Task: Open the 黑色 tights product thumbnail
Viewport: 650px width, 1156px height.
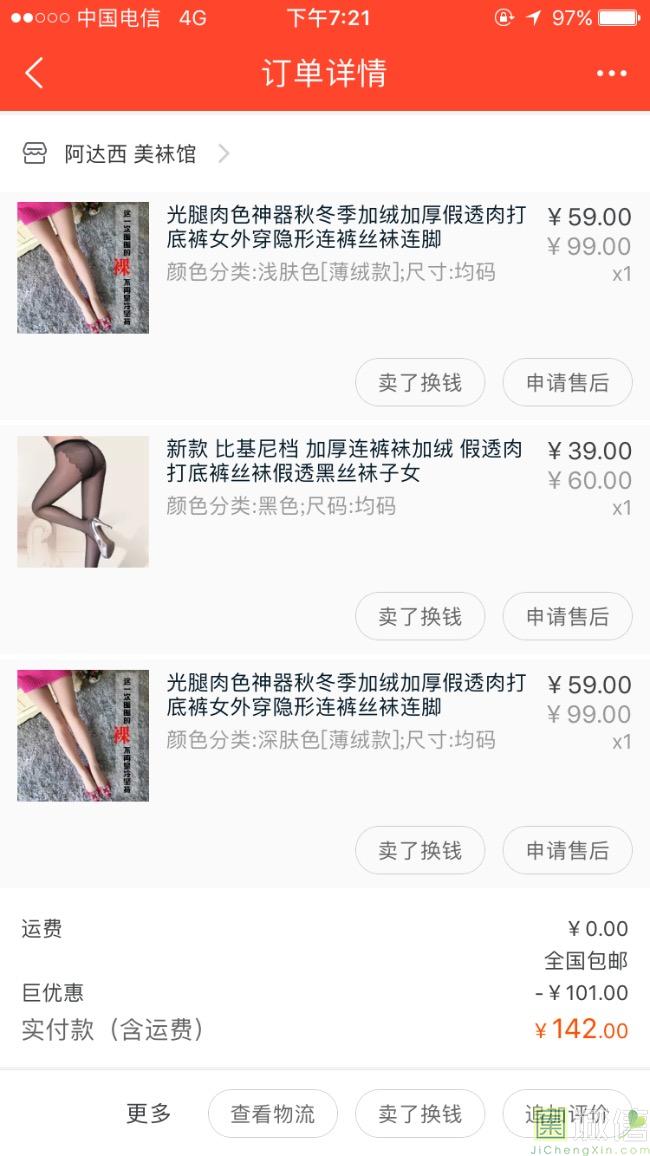Action: coord(83,501)
